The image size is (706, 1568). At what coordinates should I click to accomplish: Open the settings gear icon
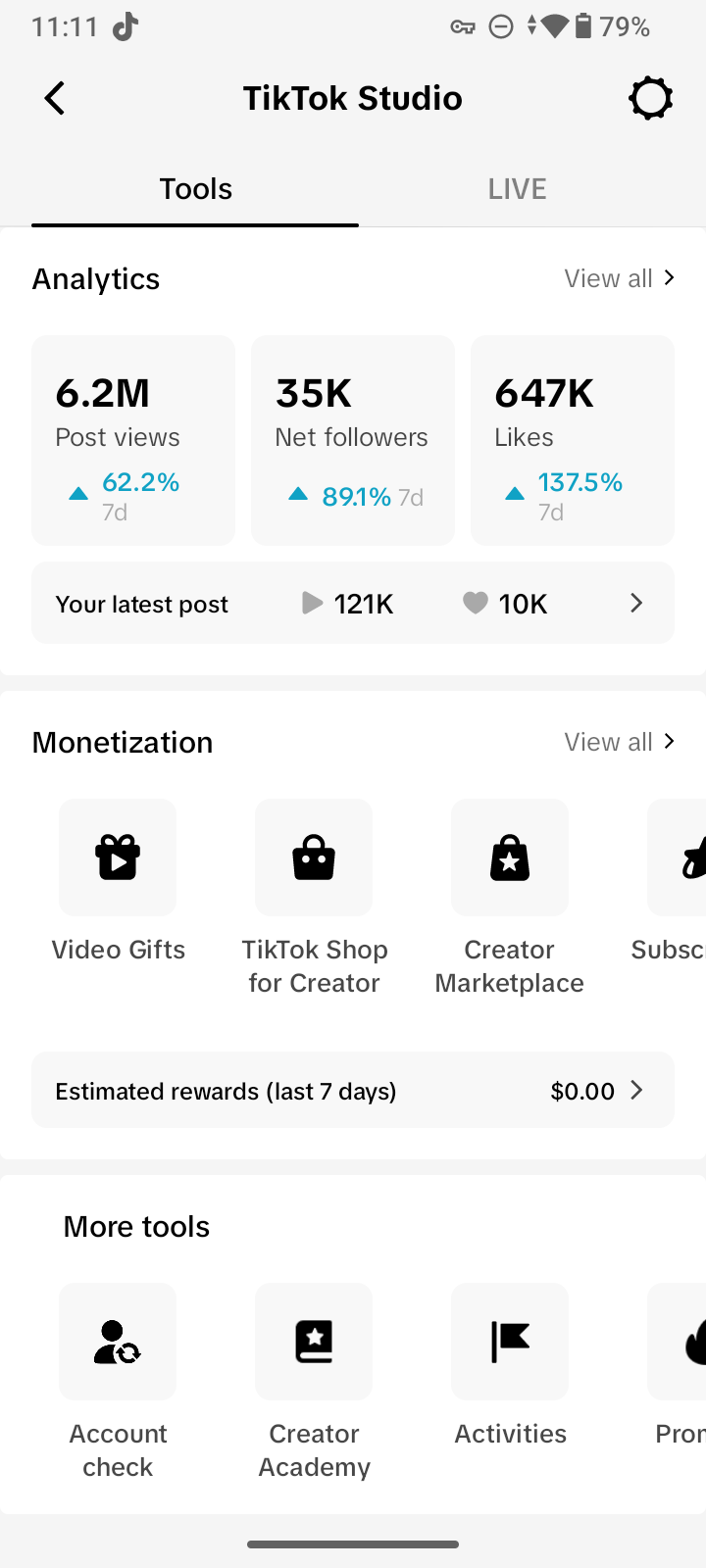pyautogui.click(x=651, y=98)
